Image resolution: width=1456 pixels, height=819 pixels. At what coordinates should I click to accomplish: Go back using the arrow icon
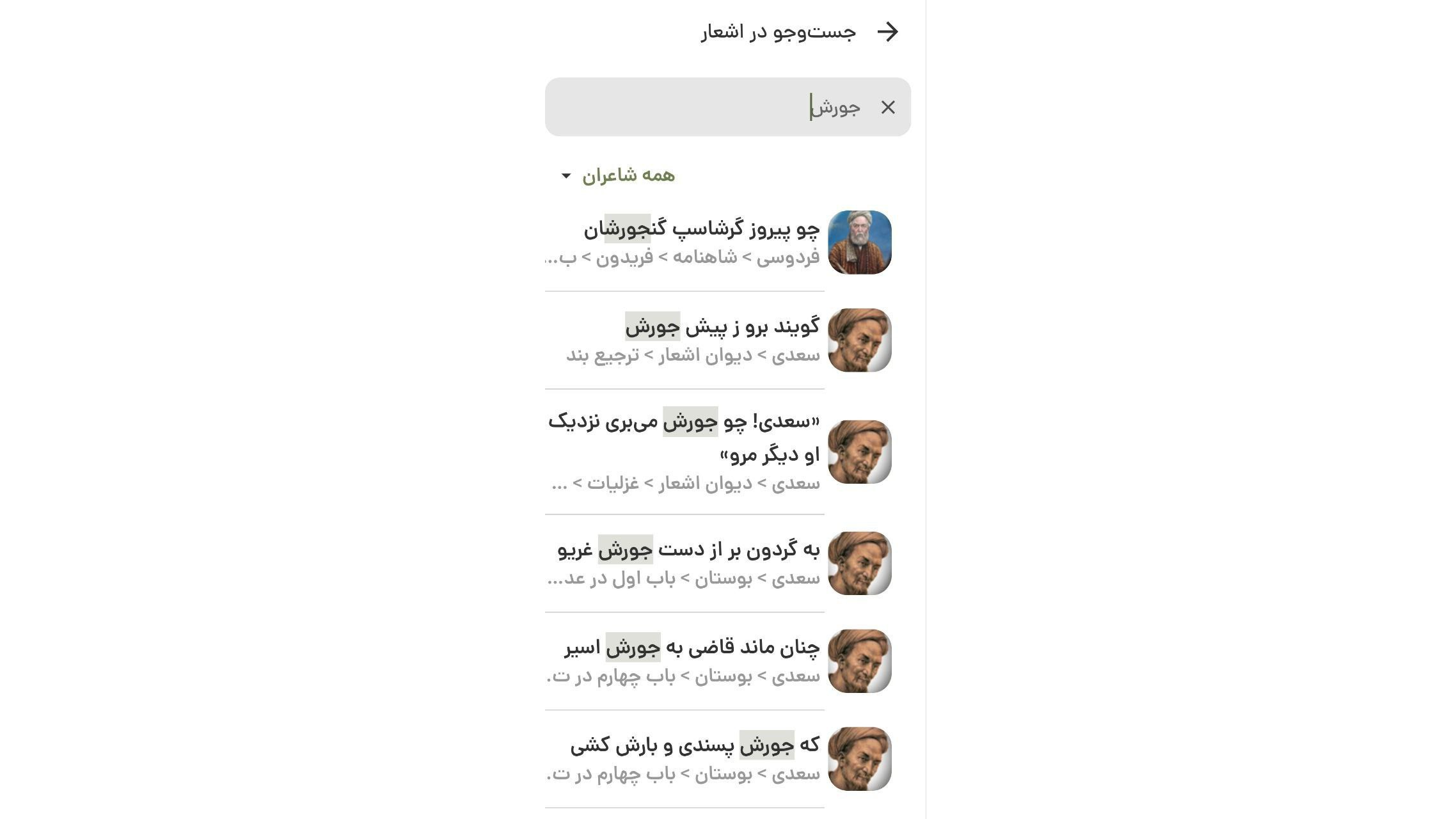click(887, 31)
